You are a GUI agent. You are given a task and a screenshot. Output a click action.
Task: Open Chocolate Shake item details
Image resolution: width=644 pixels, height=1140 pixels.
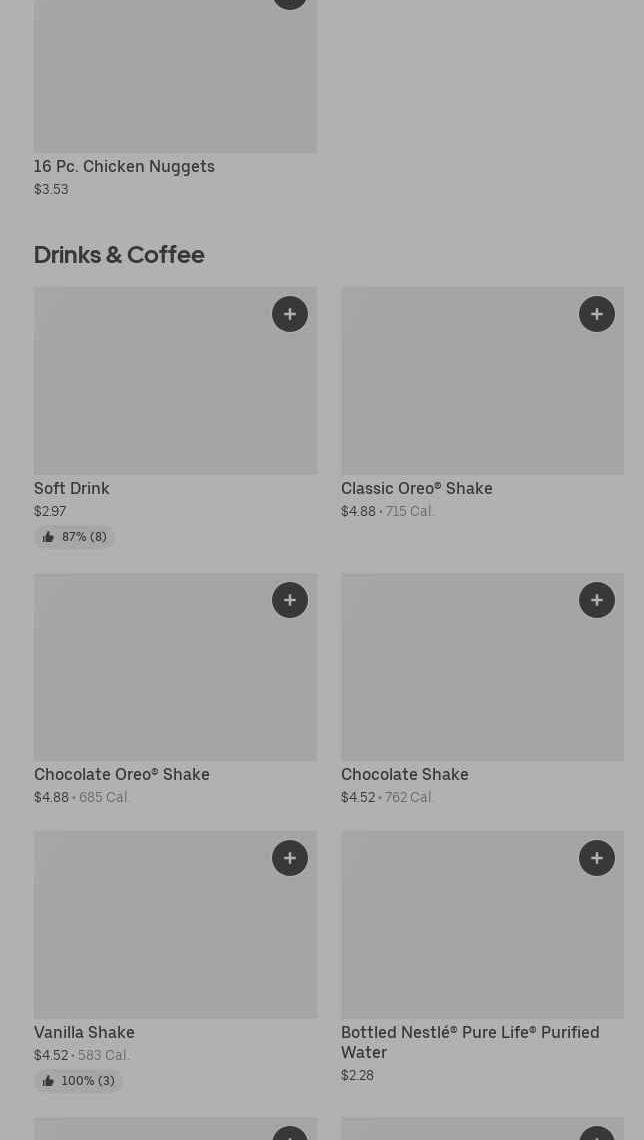(x=404, y=775)
